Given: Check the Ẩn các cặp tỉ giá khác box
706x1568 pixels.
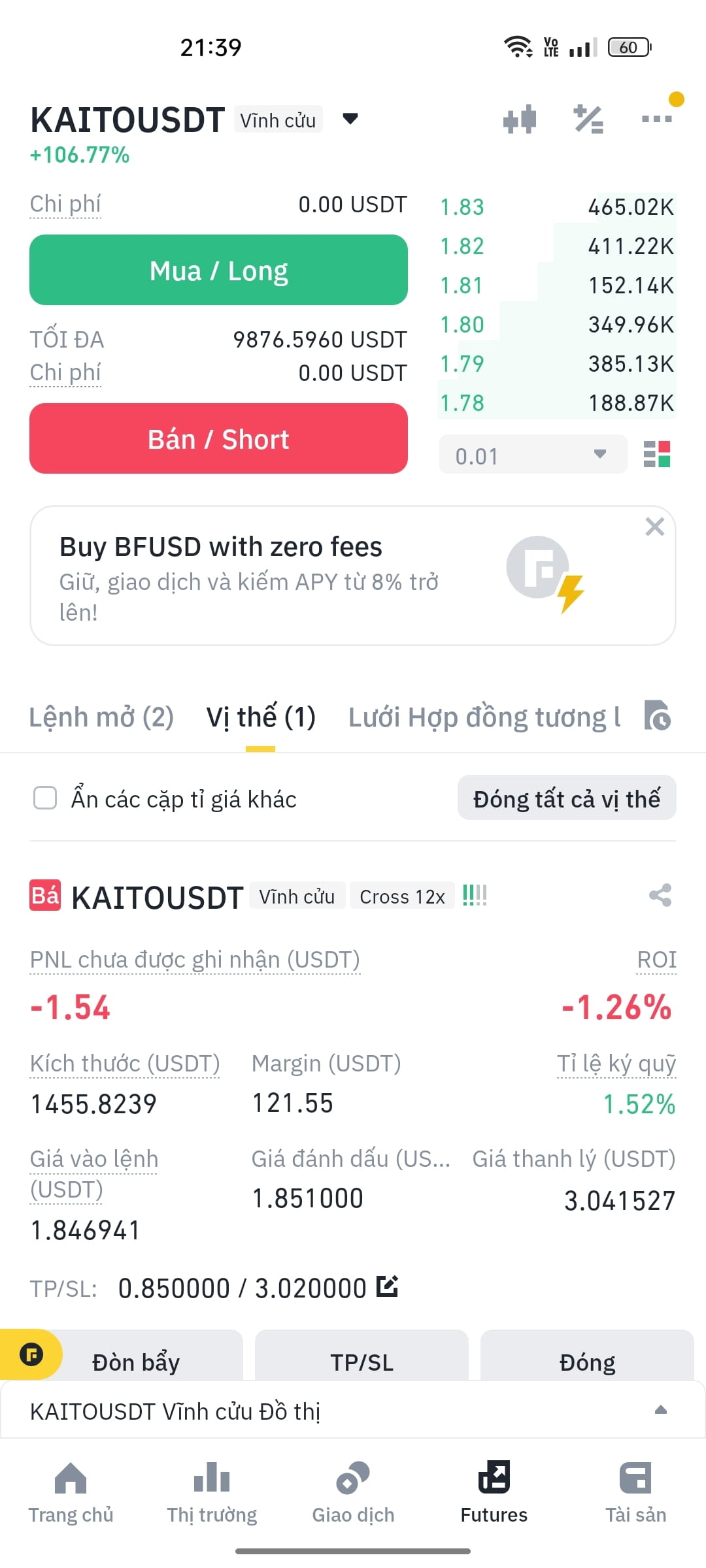Looking at the screenshot, I should point(45,798).
